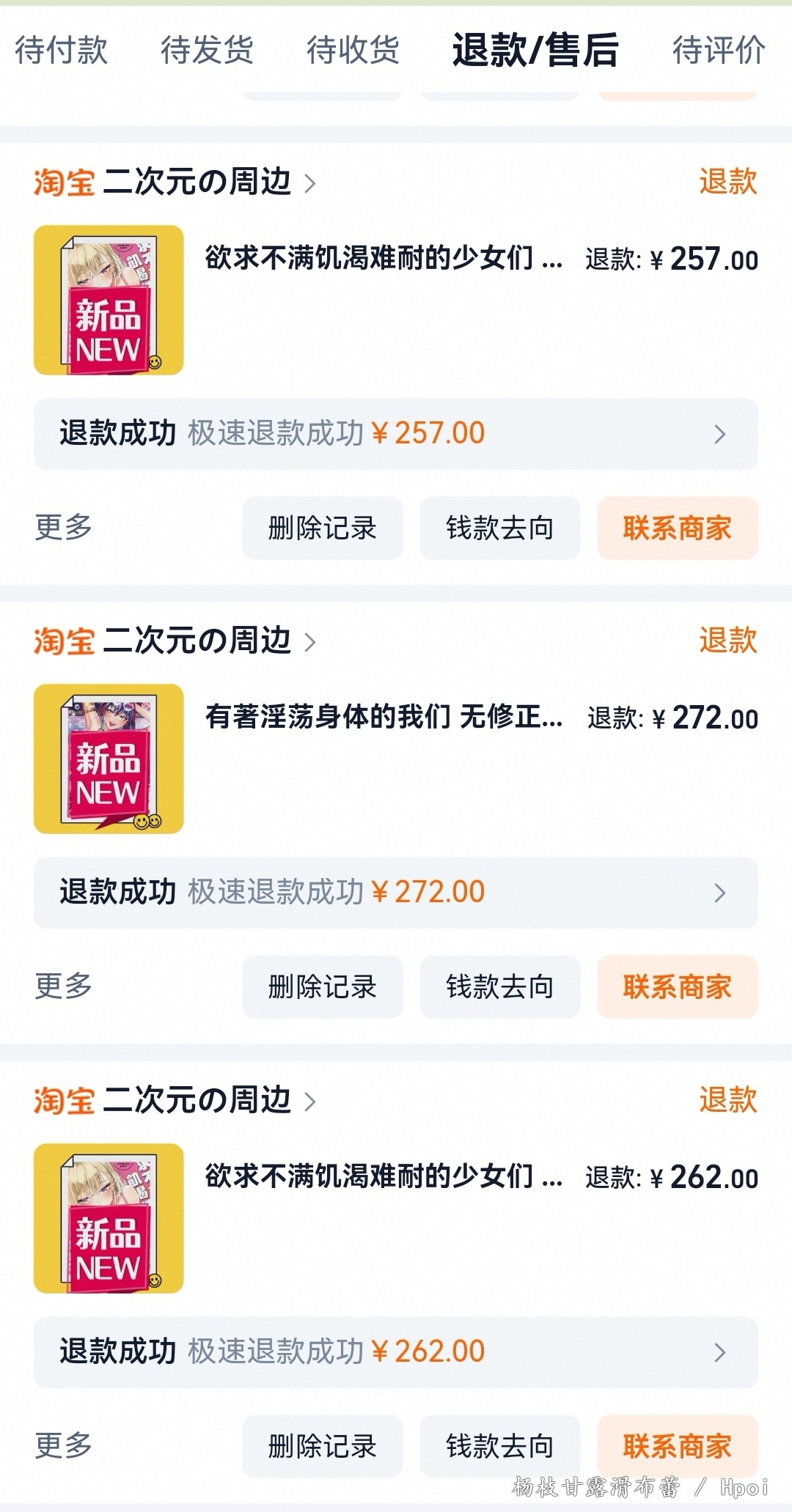Tap 删除记录 for the ¥257.00 refund

[323, 528]
